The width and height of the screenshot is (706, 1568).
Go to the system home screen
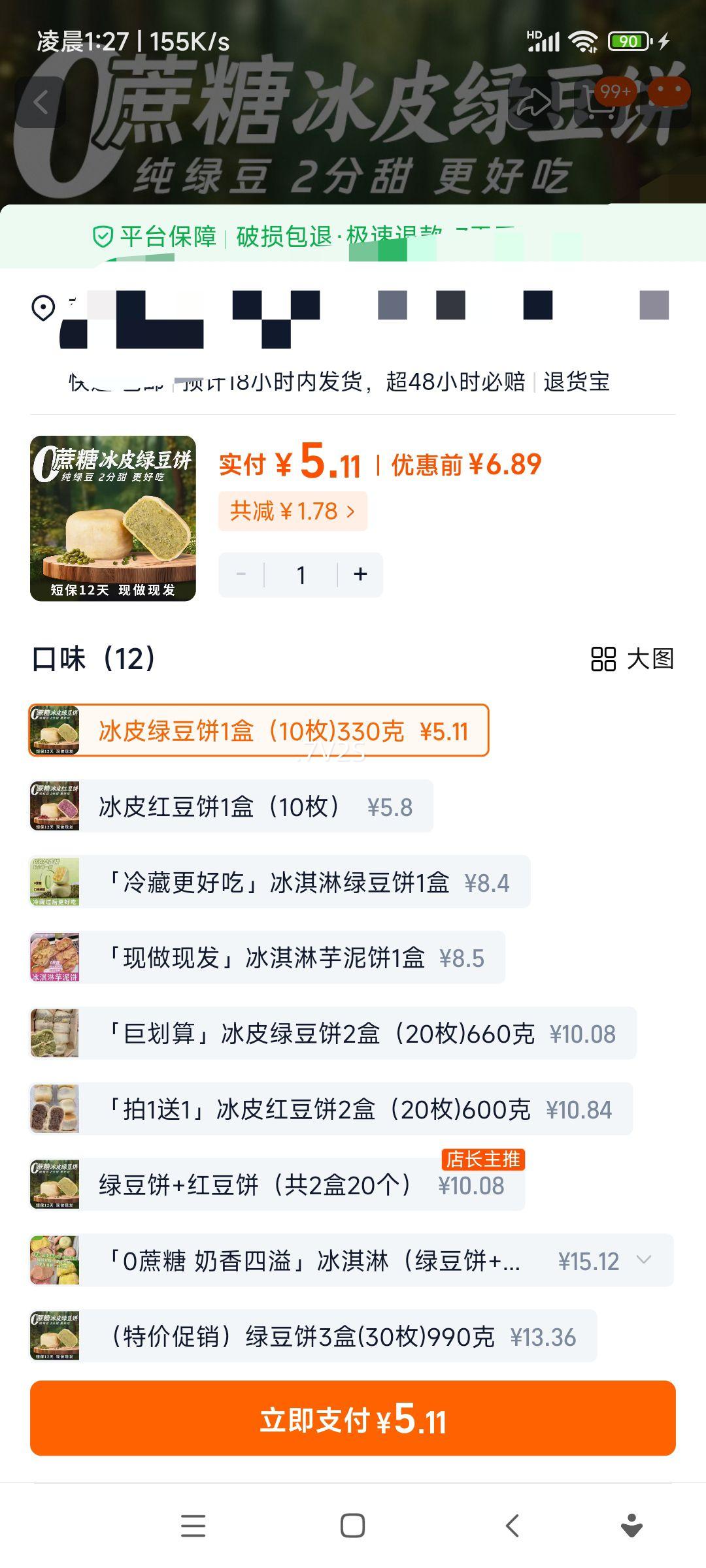353,1526
